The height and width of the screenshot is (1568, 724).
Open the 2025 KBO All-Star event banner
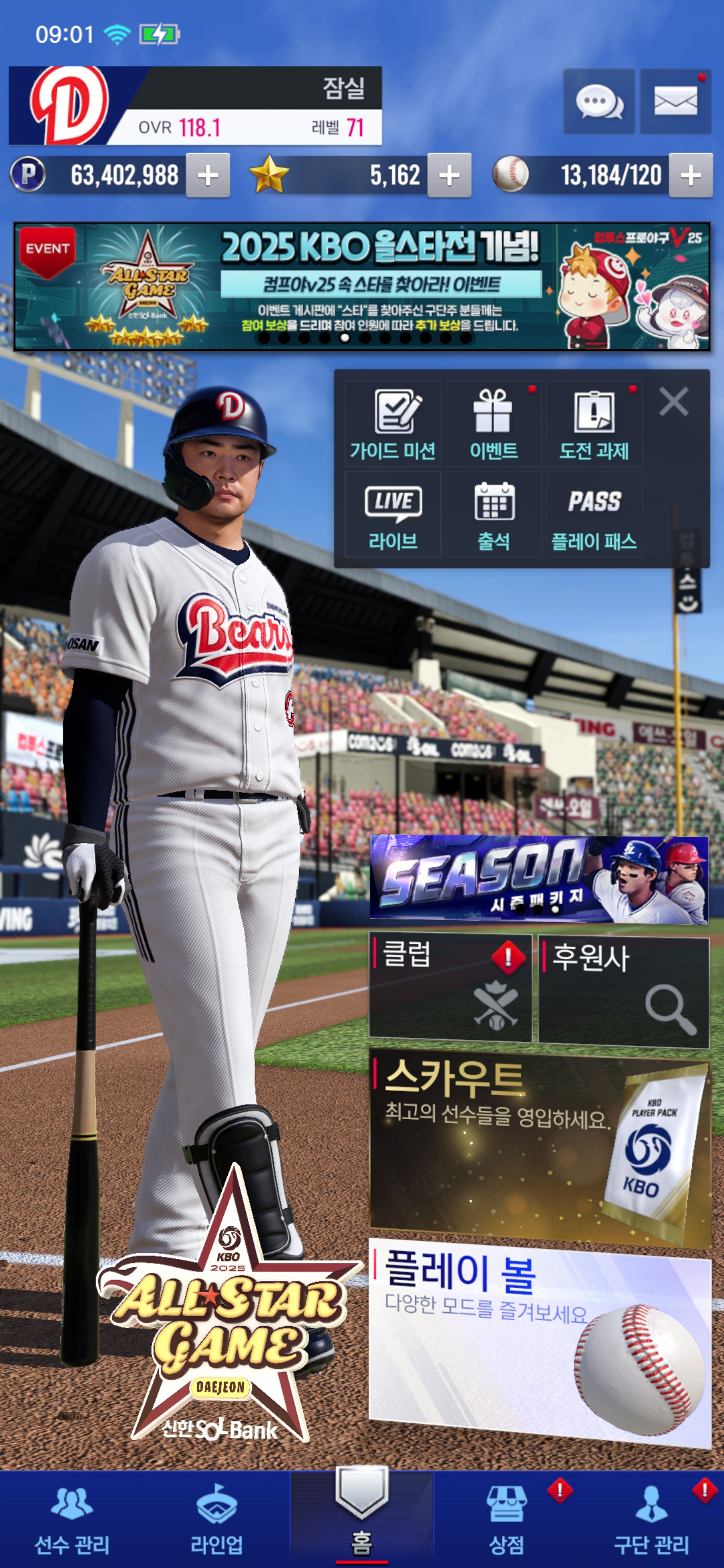point(361,286)
